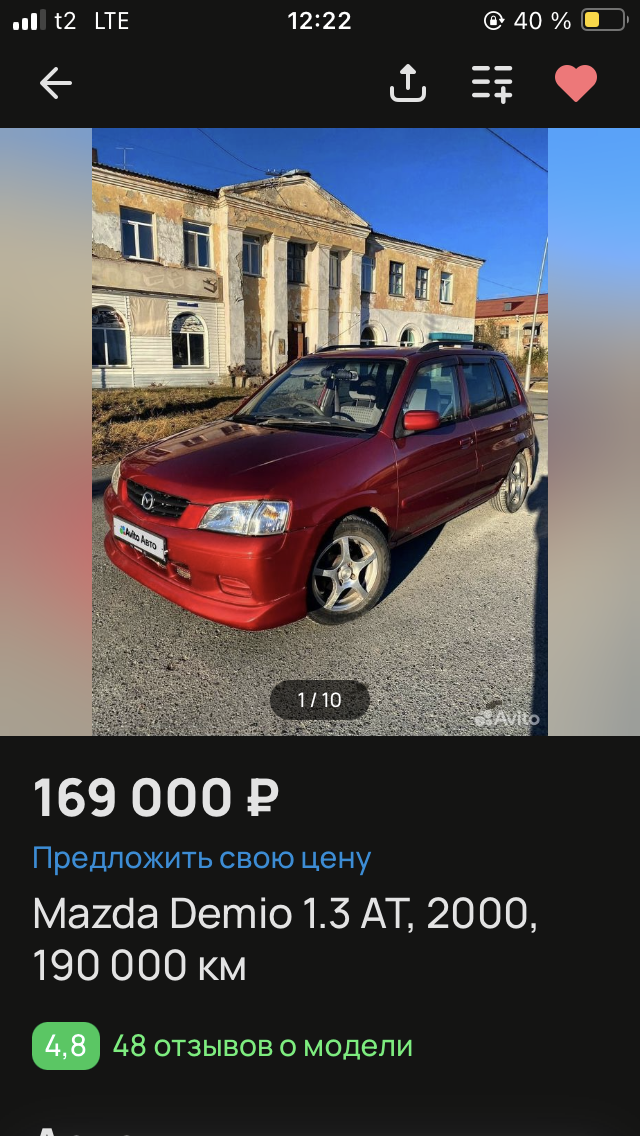Go back using the arrow icon
The width and height of the screenshot is (640, 1136).
coord(56,84)
